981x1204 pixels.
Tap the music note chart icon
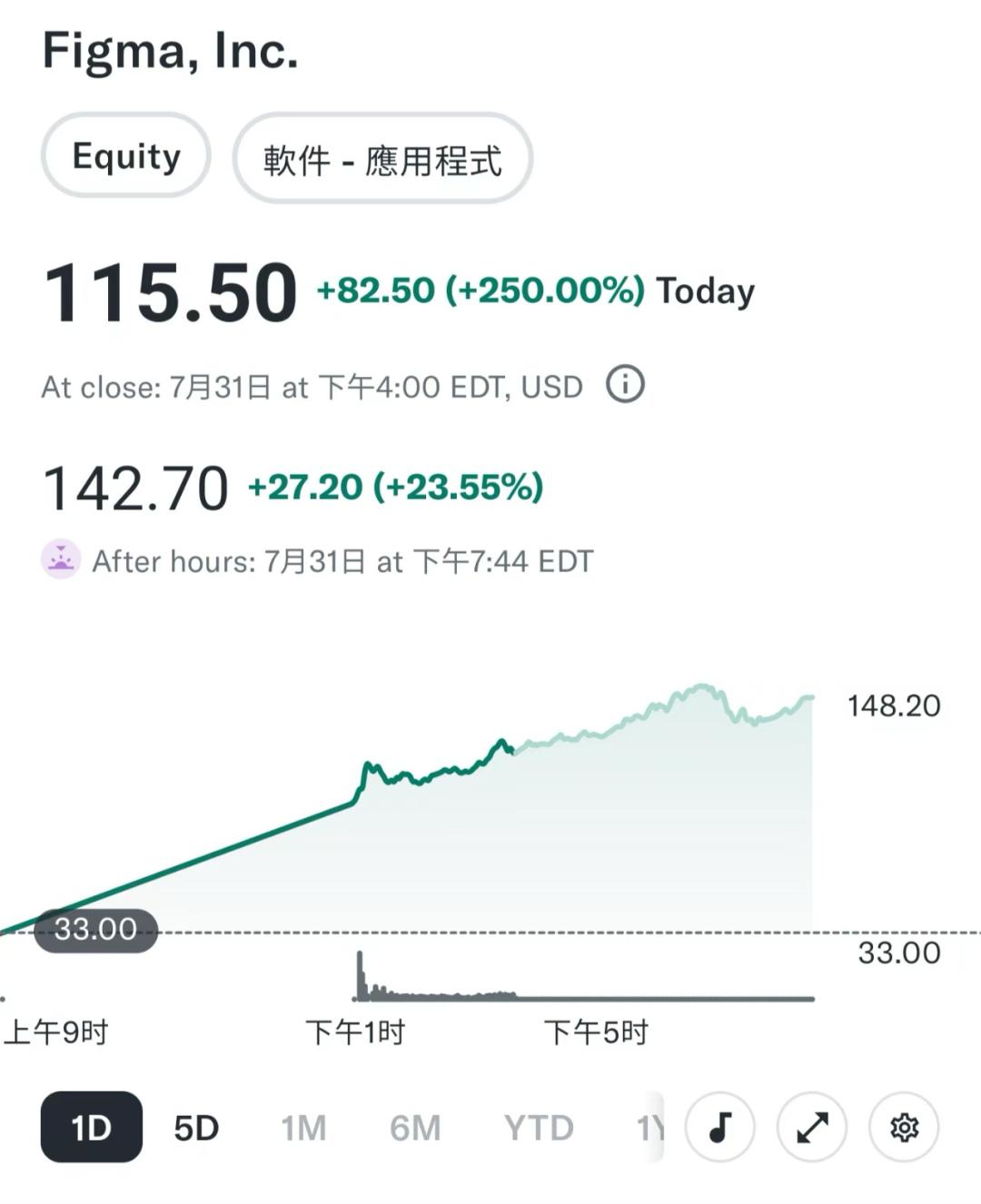coord(720,1128)
